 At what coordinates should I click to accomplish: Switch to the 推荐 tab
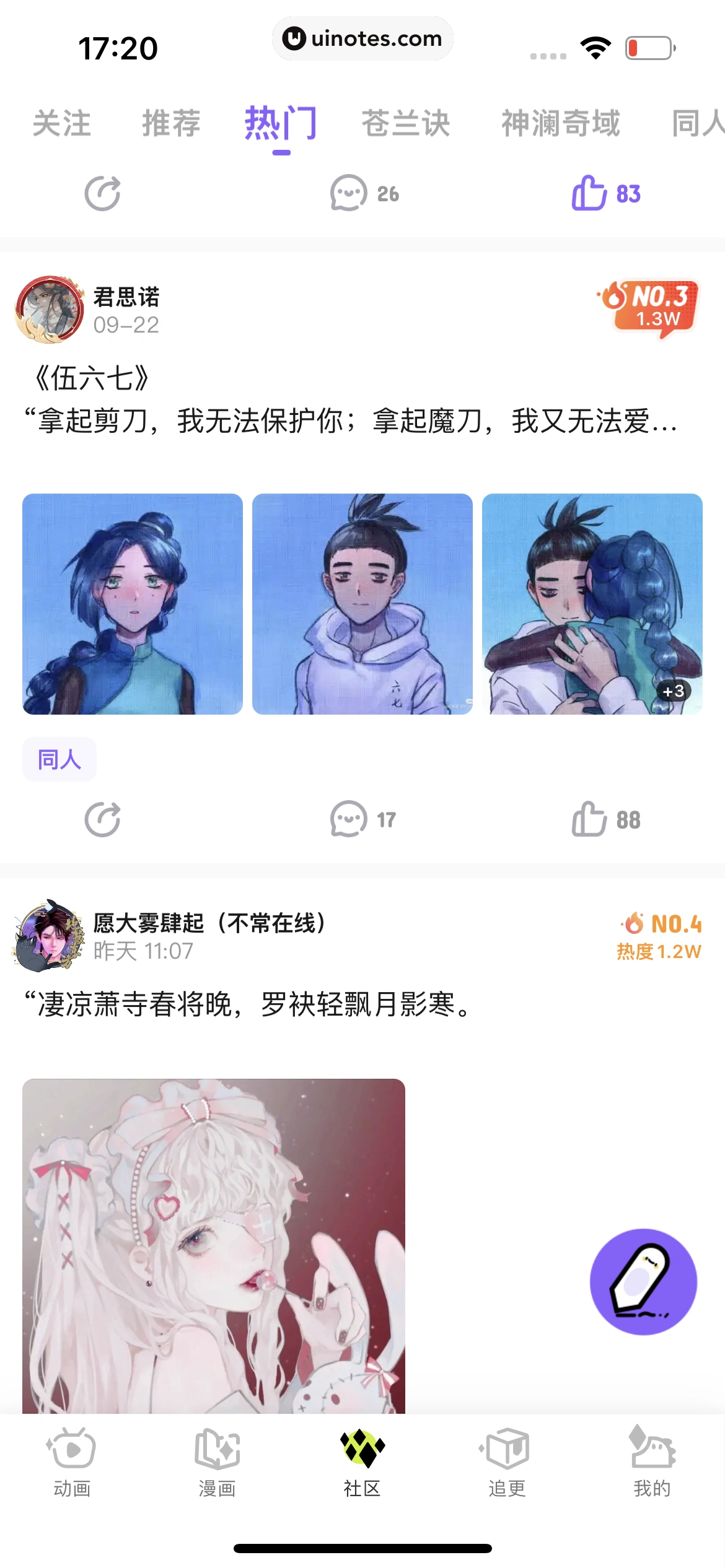(x=171, y=123)
